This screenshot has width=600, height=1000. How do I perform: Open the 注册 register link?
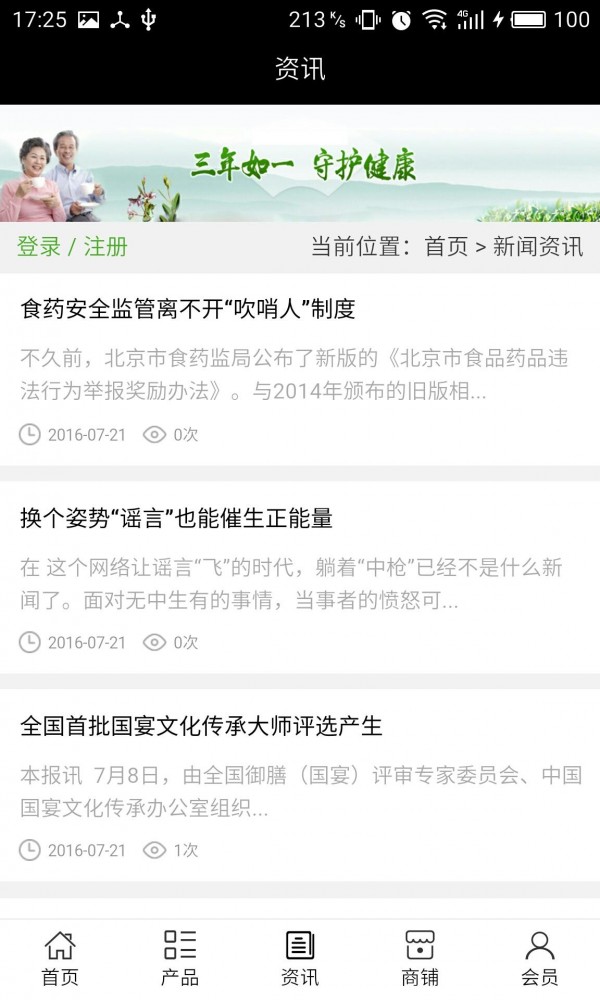(x=105, y=247)
